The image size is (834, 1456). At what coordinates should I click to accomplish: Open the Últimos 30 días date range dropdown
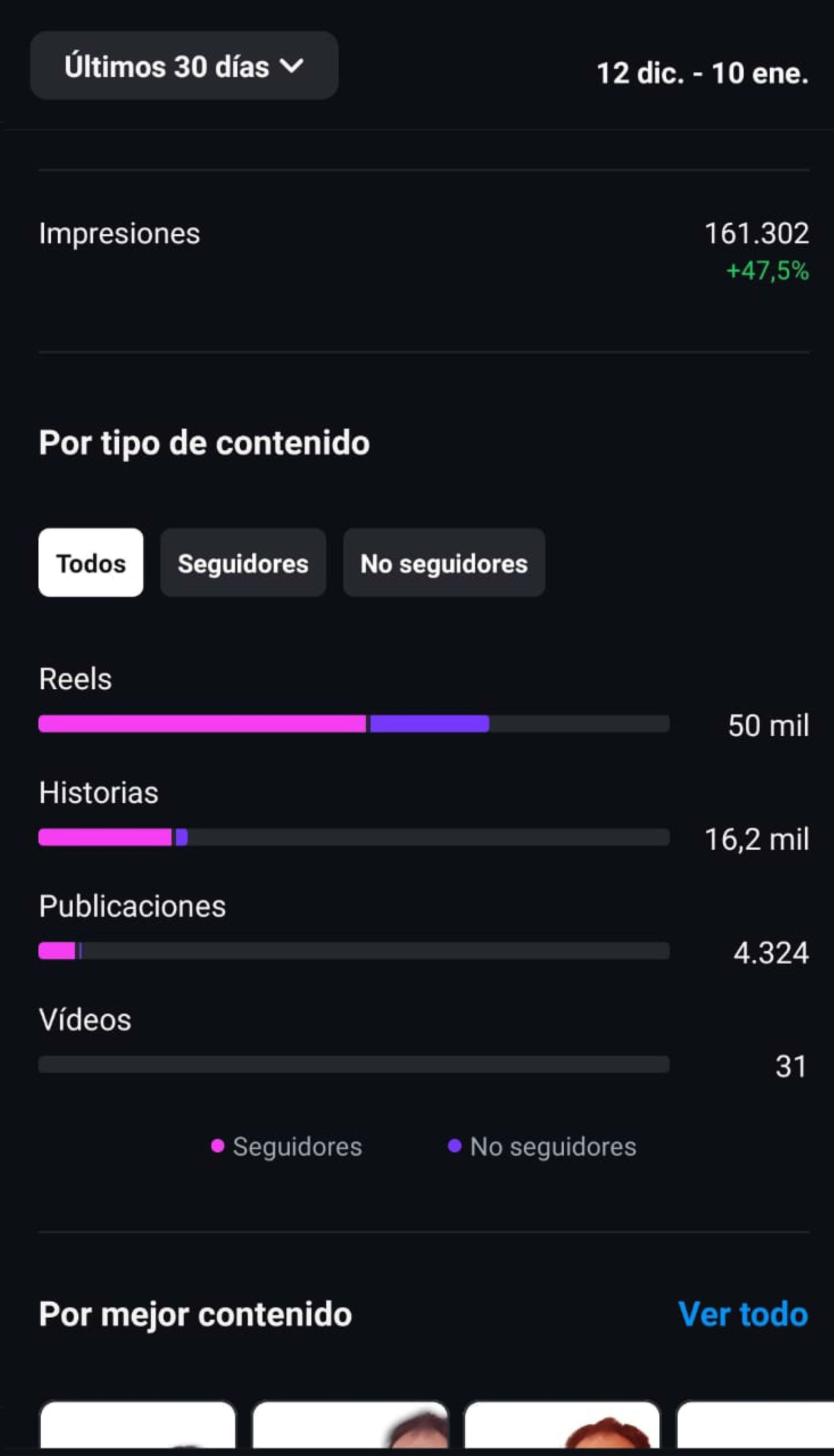[x=184, y=66]
